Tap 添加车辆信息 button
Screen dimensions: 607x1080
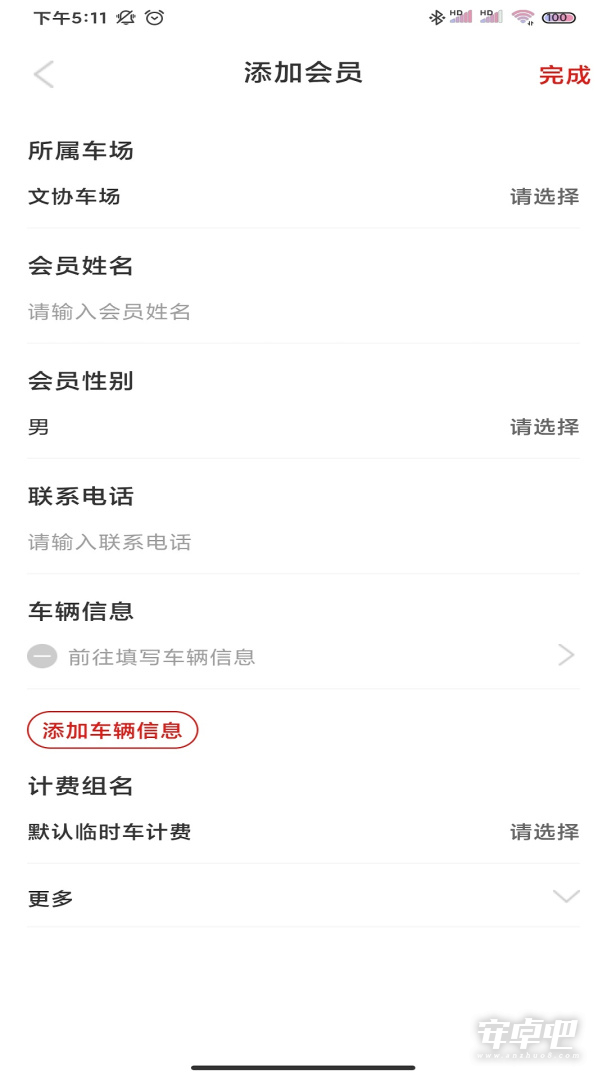tap(112, 730)
